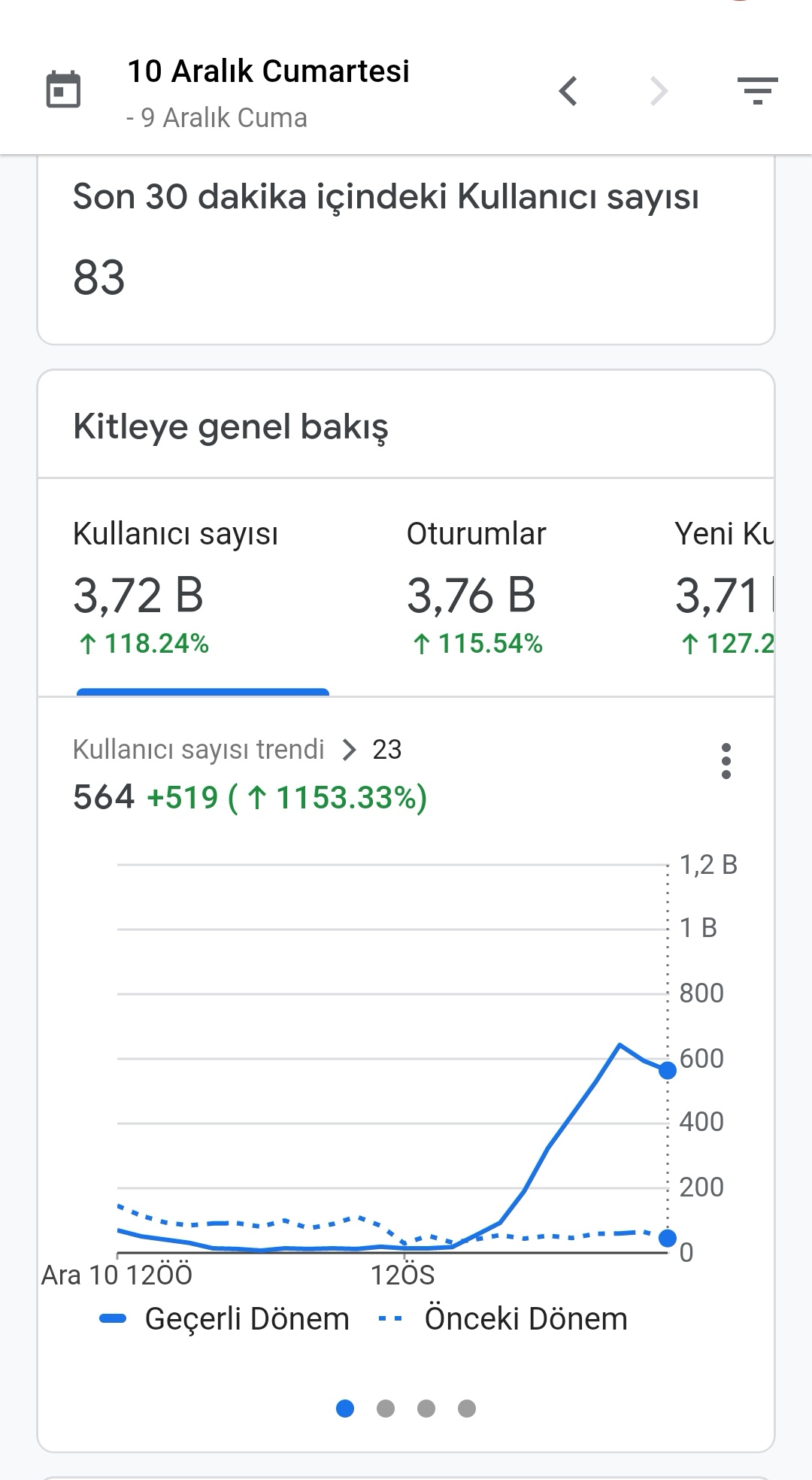
Task: Go to the next date period
Action: point(659,91)
